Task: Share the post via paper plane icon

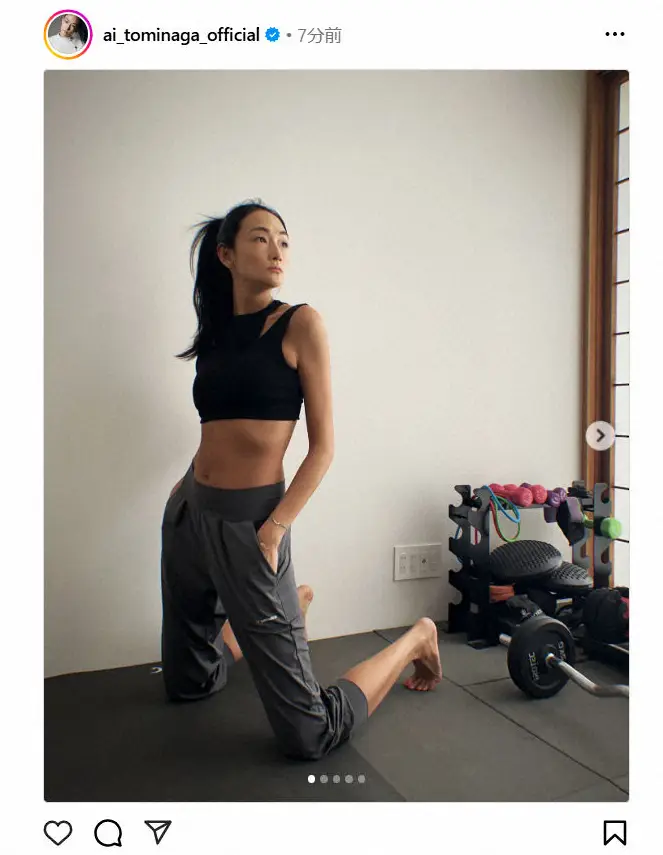Action: [x=158, y=832]
